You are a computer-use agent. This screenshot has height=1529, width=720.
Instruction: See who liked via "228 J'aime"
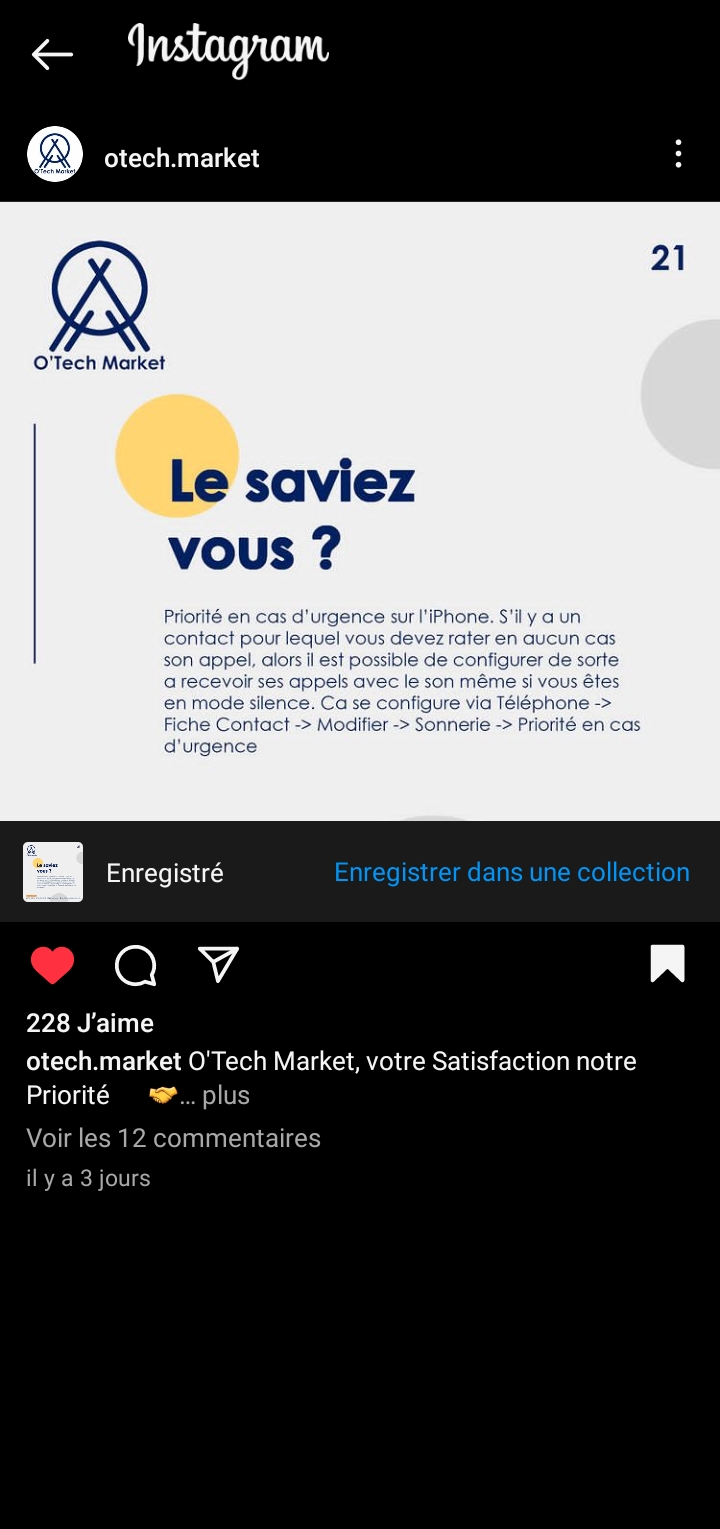point(90,1023)
